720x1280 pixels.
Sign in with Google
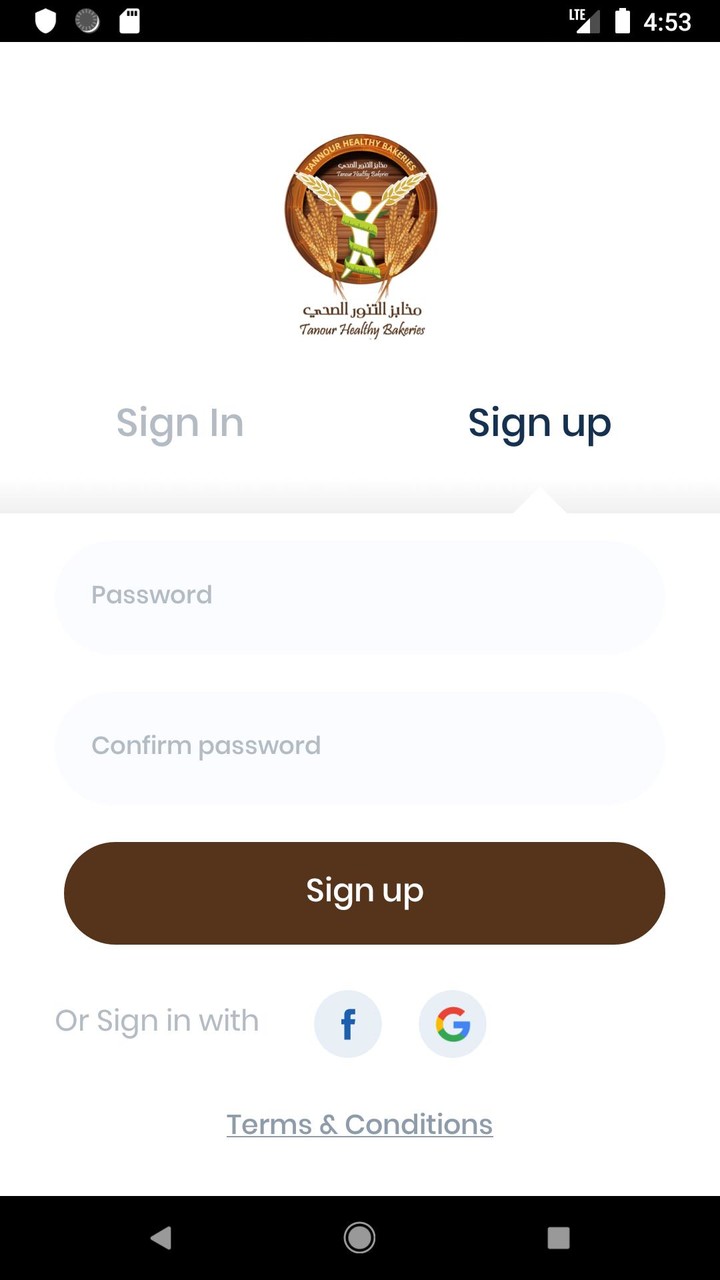tap(452, 1024)
